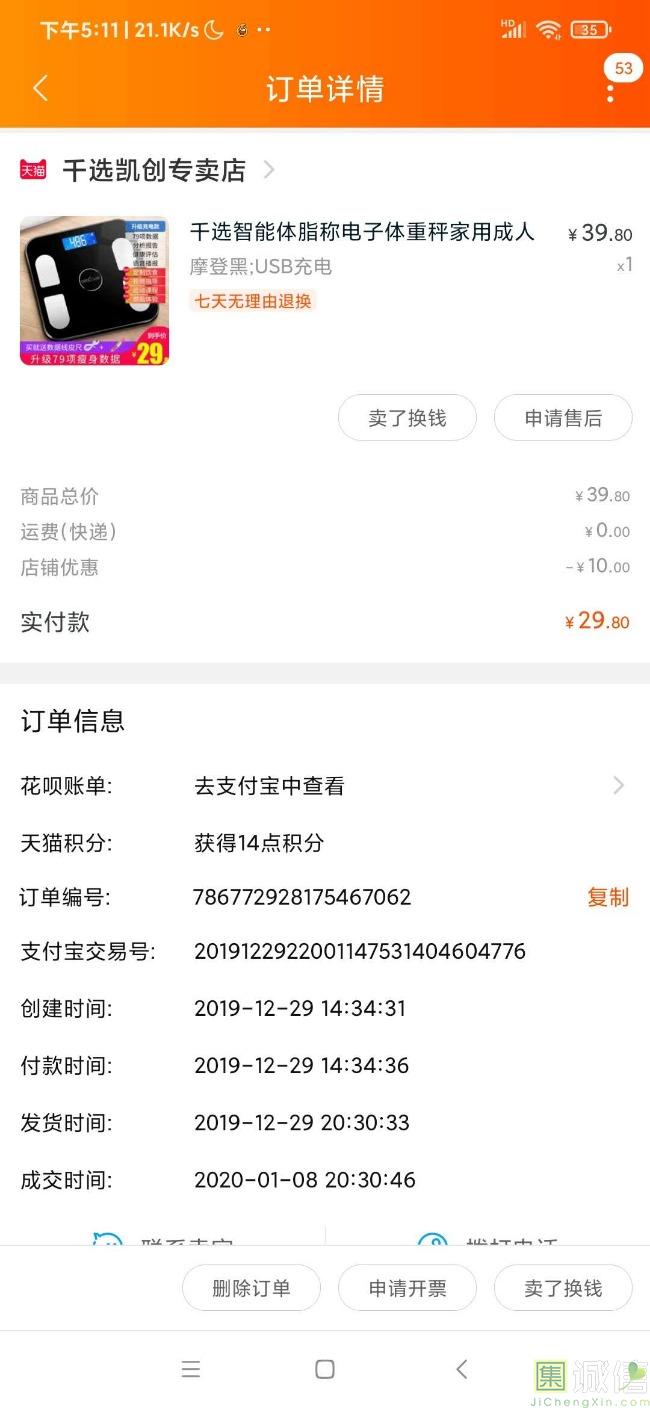Go back from order details
The height and width of the screenshot is (1408, 650).
click(x=40, y=88)
